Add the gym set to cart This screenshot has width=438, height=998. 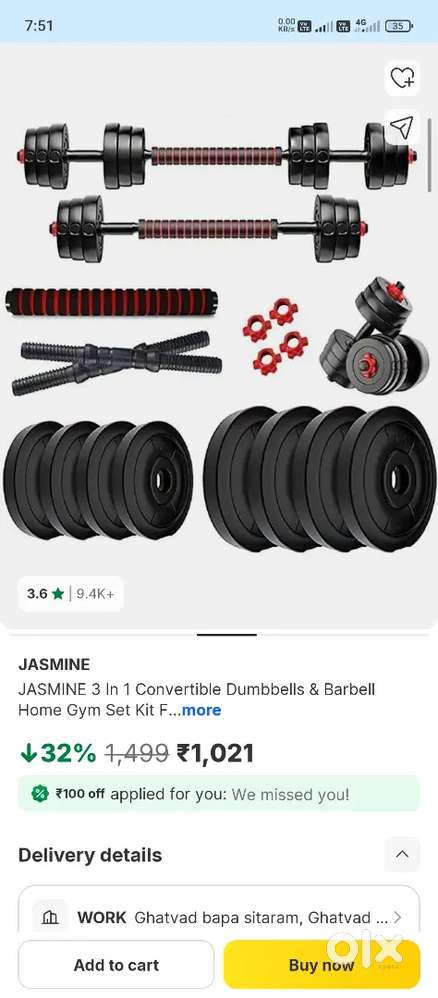[x=117, y=965]
